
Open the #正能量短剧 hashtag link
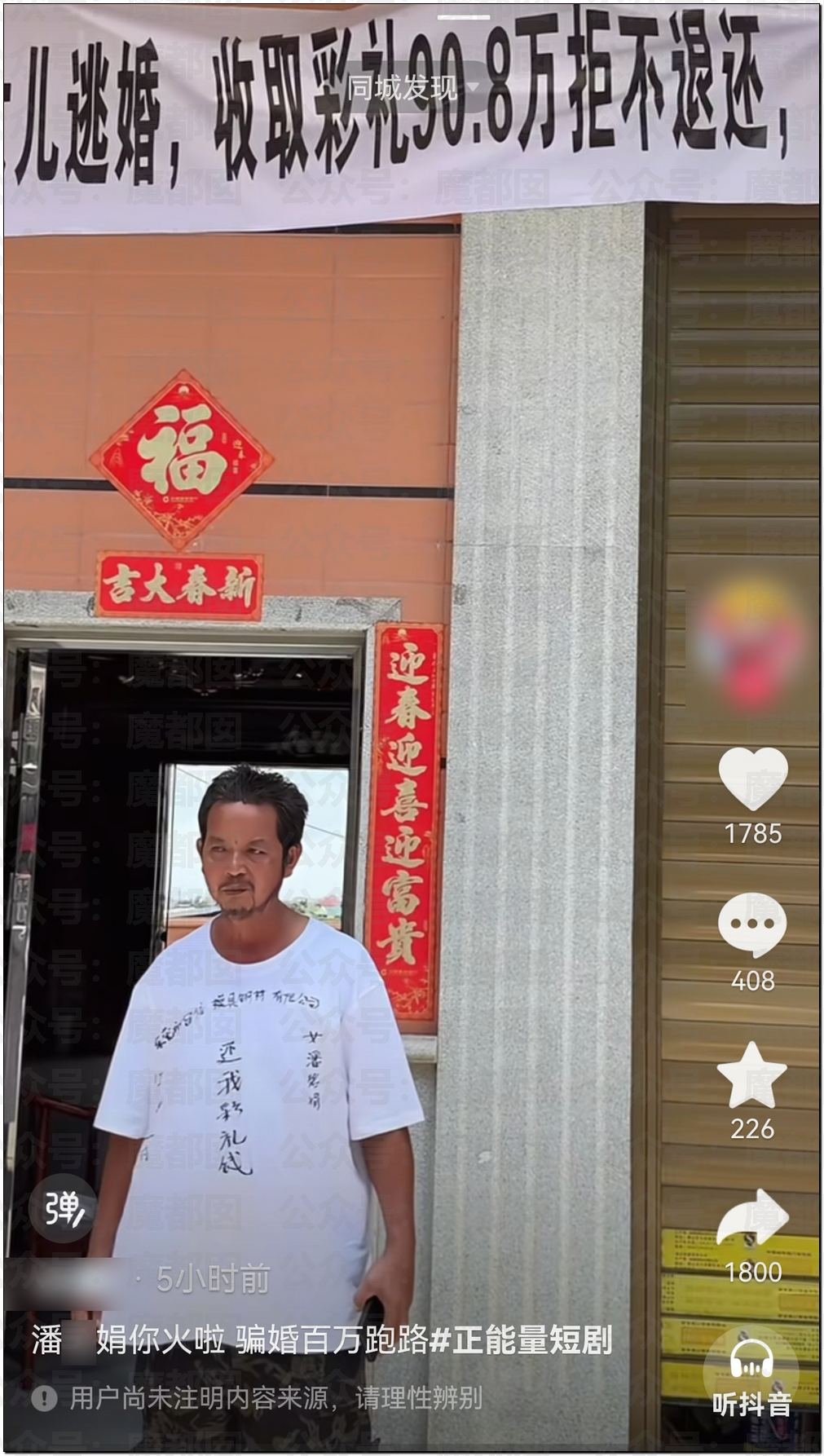pyautogui.click(x=520, y=1340)
